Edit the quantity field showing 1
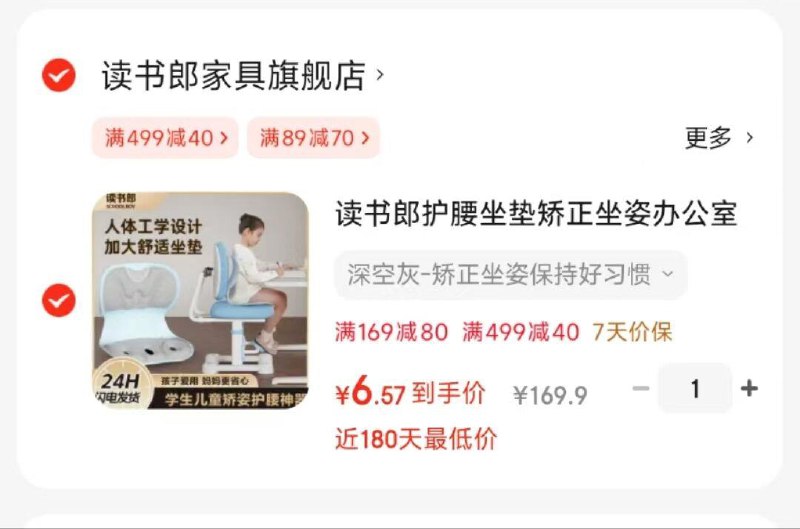The image size is (800, 529). tap(695, 389)
